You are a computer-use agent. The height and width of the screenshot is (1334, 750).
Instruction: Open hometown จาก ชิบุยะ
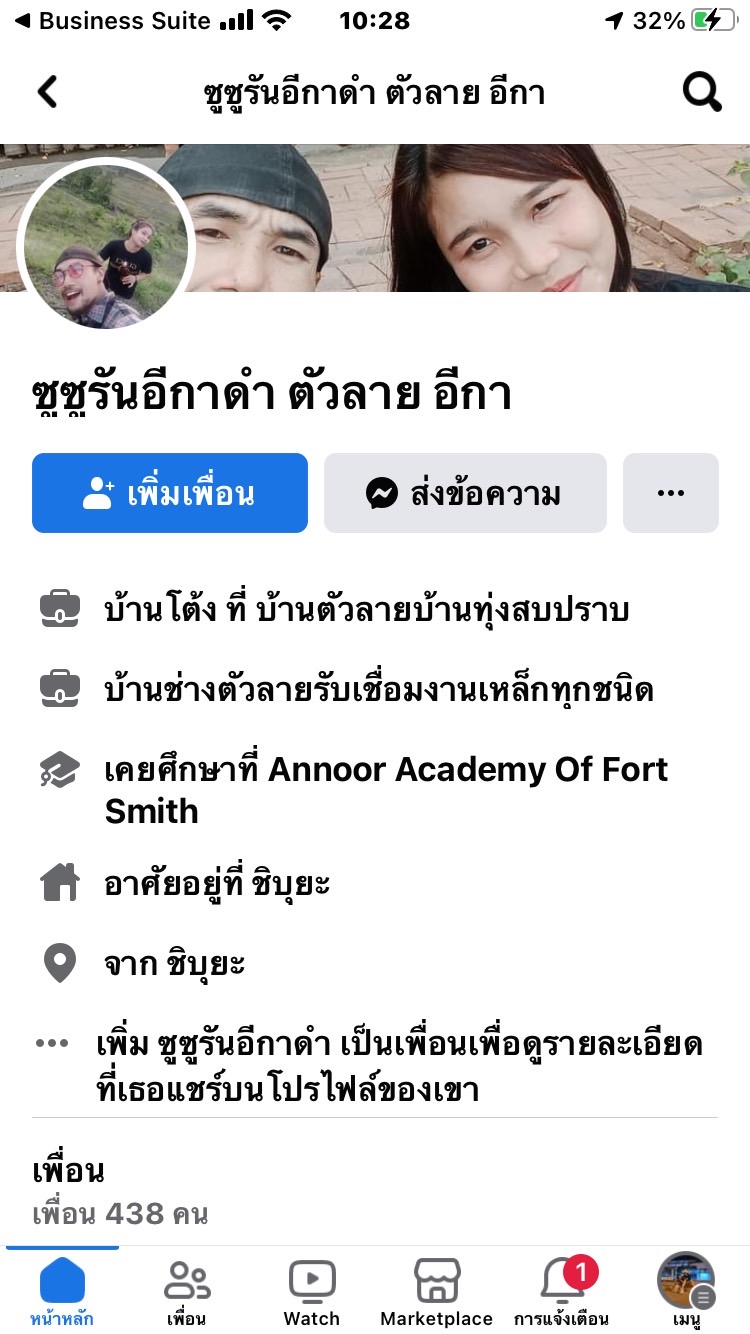175,964
